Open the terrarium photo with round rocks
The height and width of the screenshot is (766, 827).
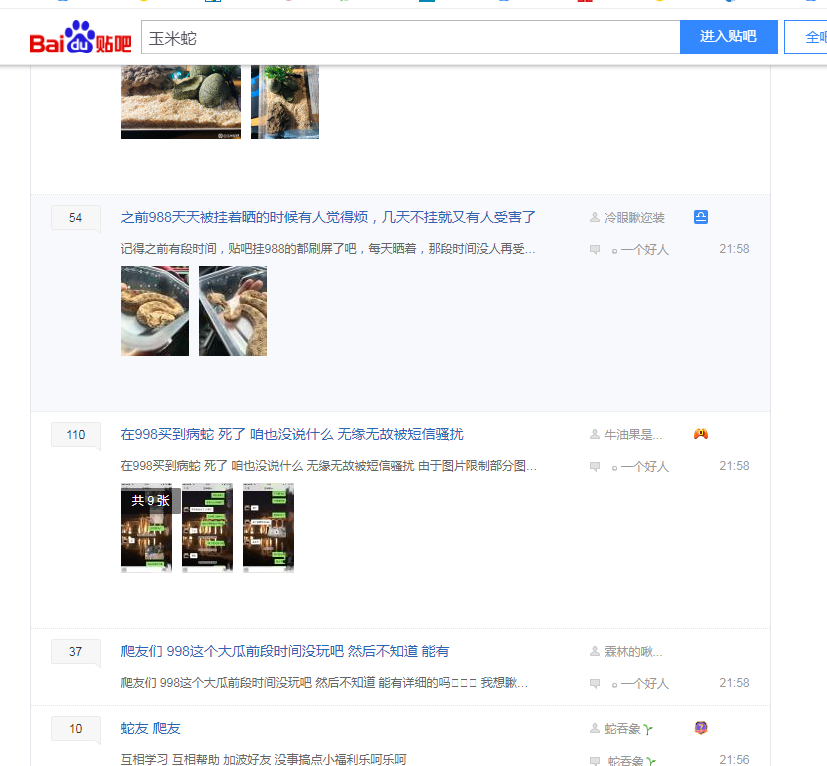[x=181, y=101]
